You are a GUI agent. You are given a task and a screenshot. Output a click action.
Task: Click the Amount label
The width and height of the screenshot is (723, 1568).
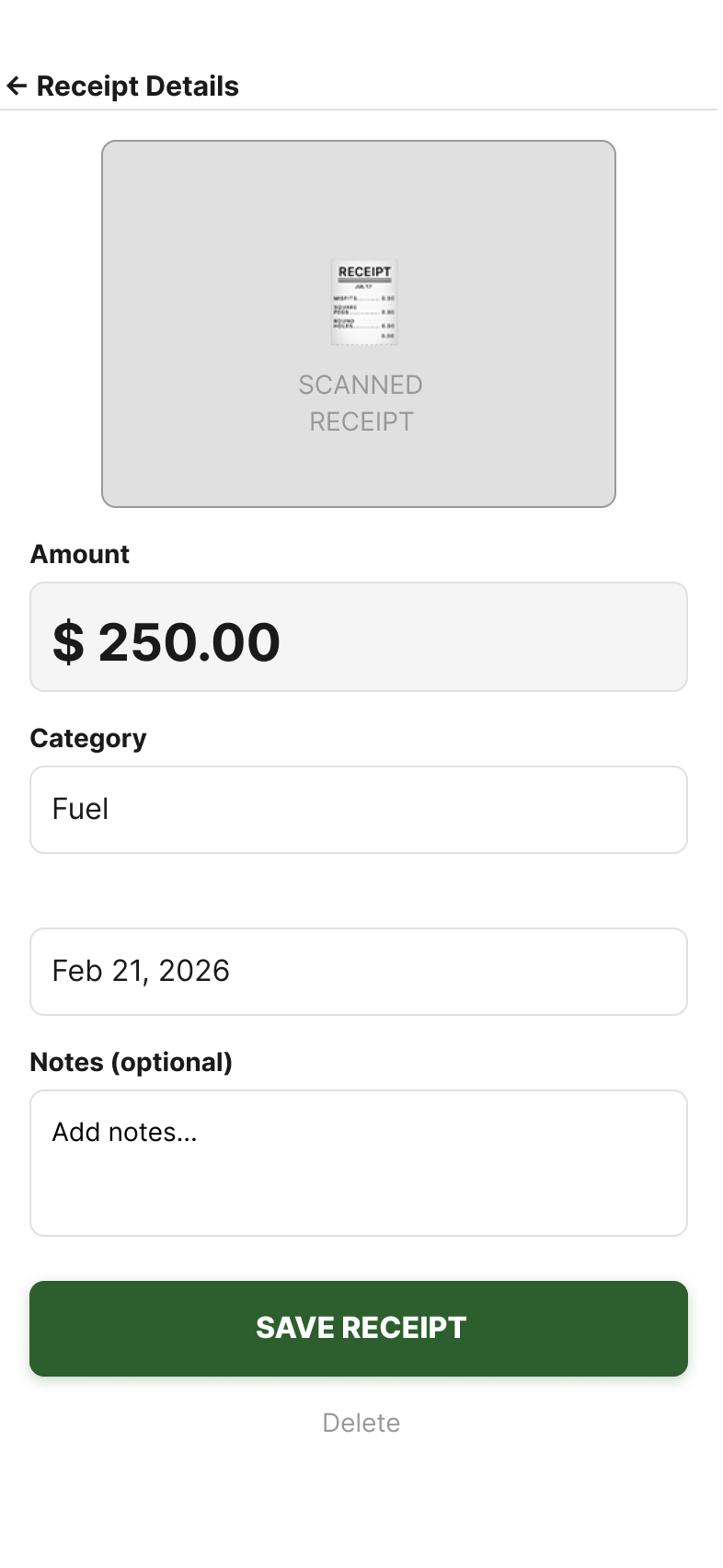pyautogui.click(x=79, y=554)
